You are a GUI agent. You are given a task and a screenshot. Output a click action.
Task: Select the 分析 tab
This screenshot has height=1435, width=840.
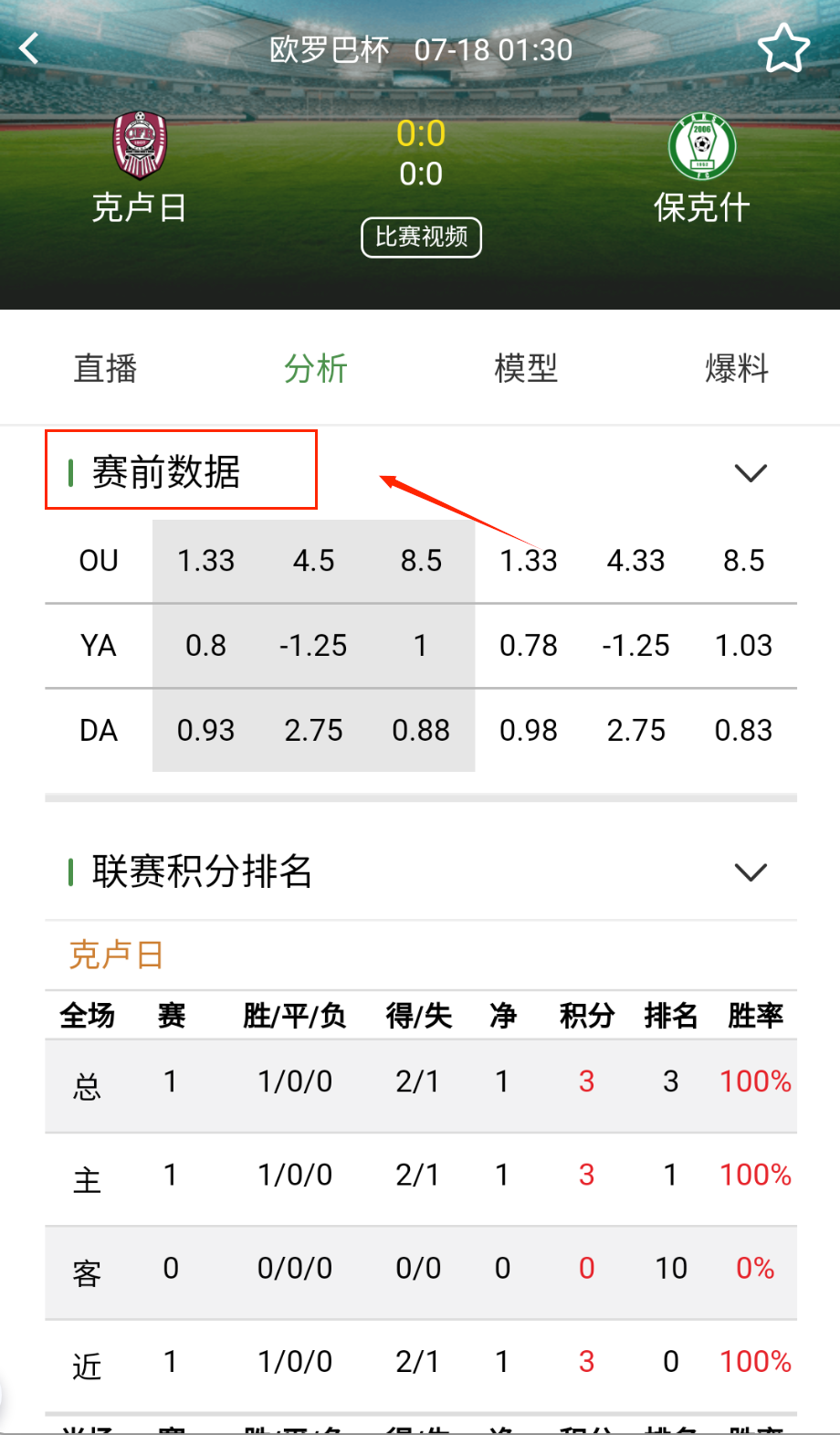pyautogui.click(x=316, y=369)
